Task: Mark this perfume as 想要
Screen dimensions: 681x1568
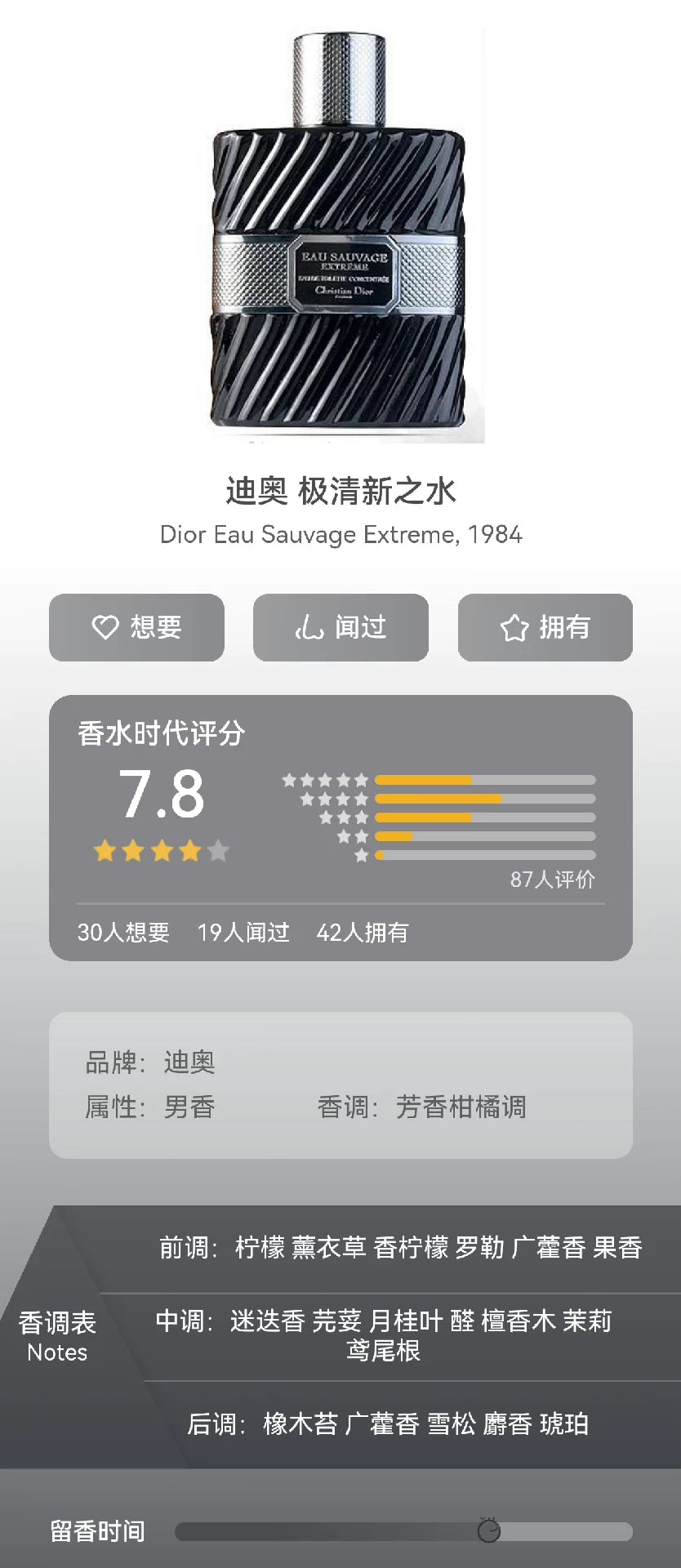Action: pyautogui.click(x=136, y=627)
